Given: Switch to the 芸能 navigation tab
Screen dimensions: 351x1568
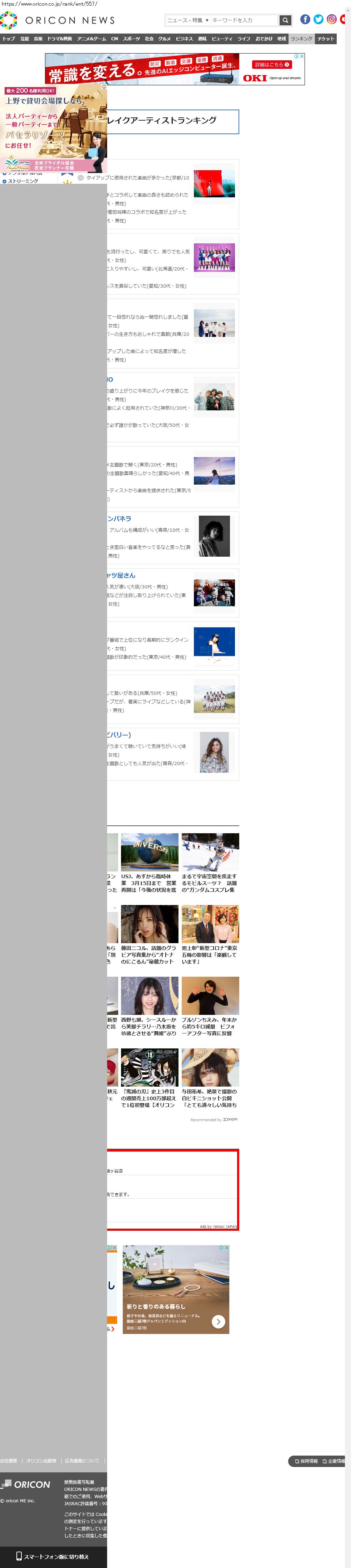Looking at the screenshot, I should click(24, 39).
